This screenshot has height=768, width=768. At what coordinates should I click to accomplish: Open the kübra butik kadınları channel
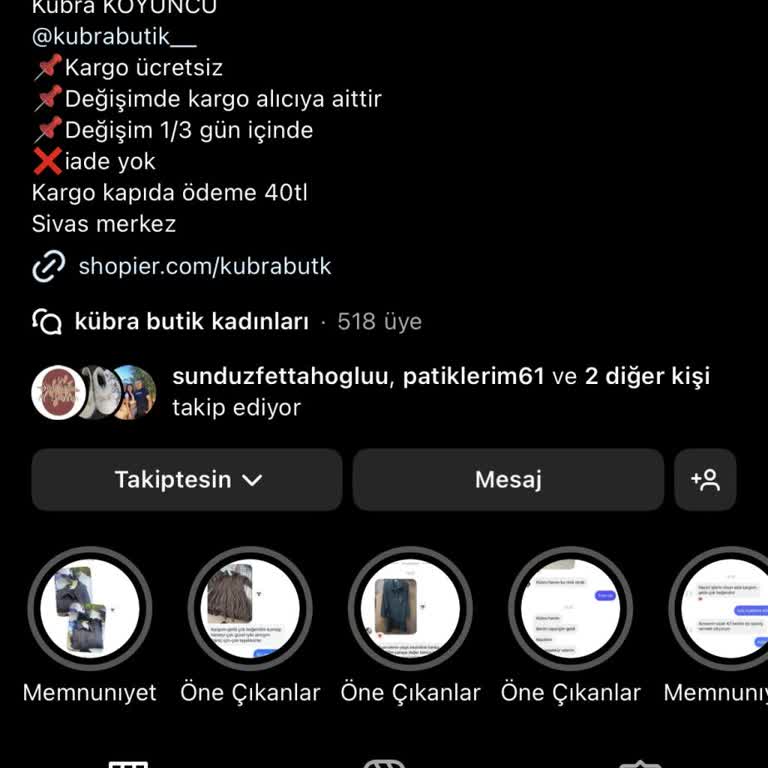pos(191,321)
